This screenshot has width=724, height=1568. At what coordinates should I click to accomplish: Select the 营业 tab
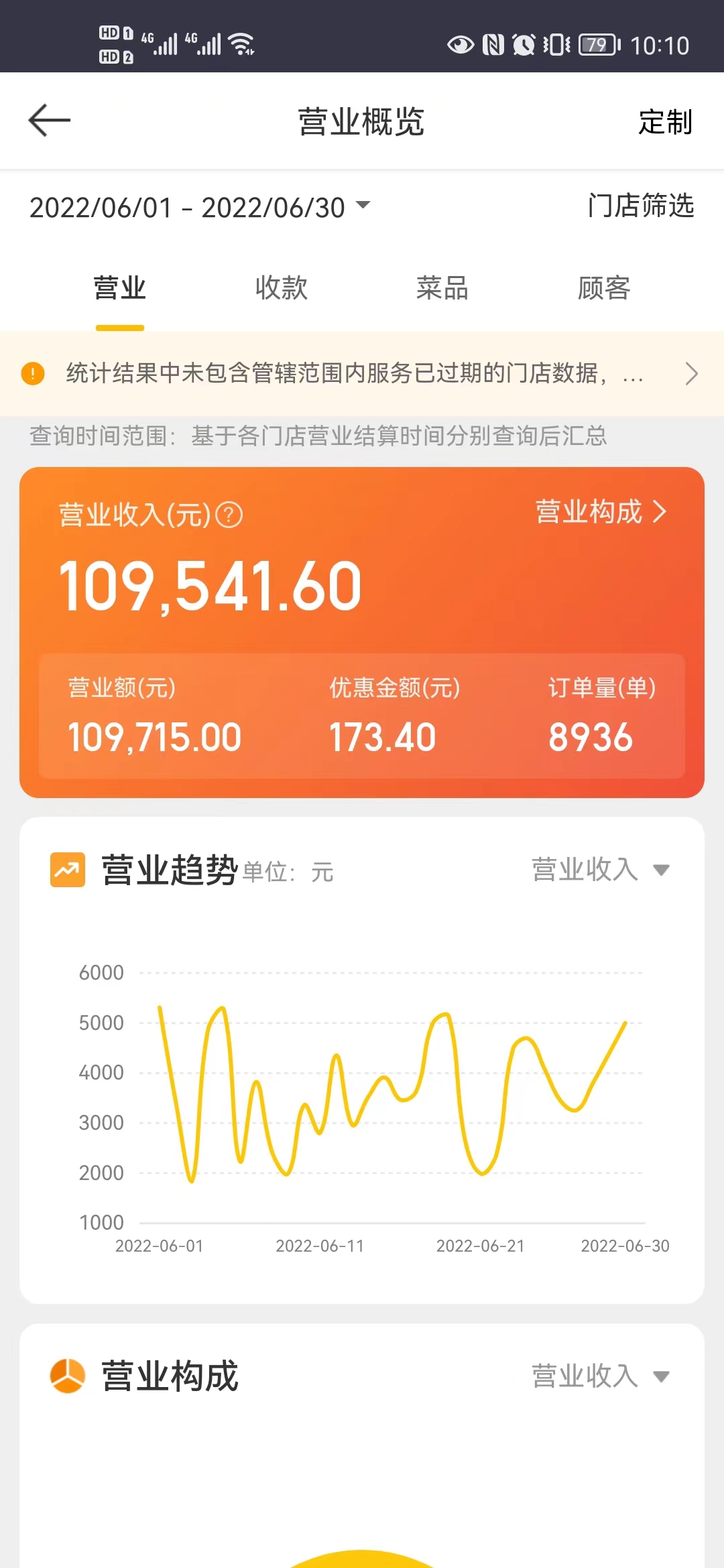coord(120,288)
